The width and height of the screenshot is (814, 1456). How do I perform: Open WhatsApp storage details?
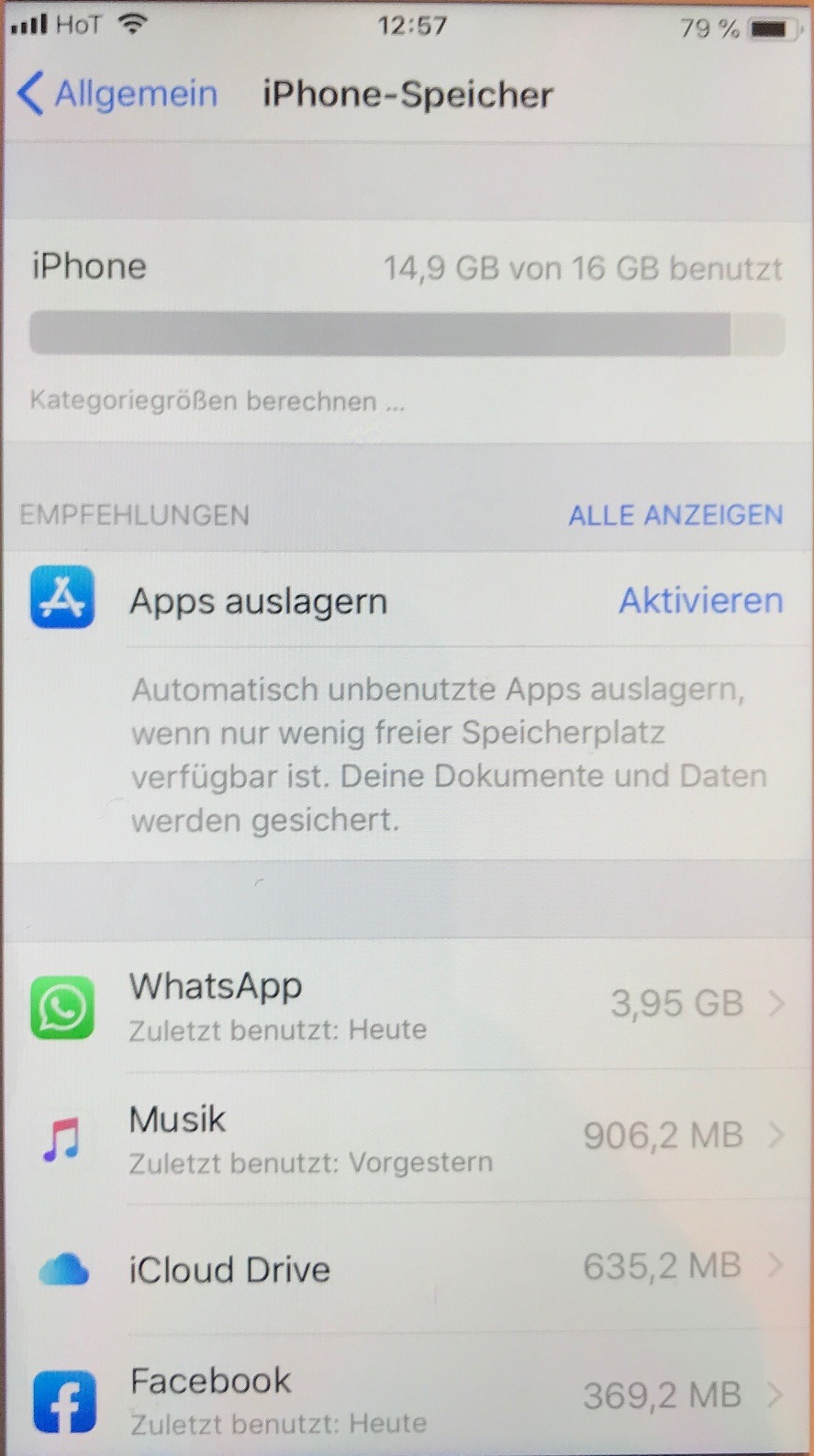(x=407, y=1005)
